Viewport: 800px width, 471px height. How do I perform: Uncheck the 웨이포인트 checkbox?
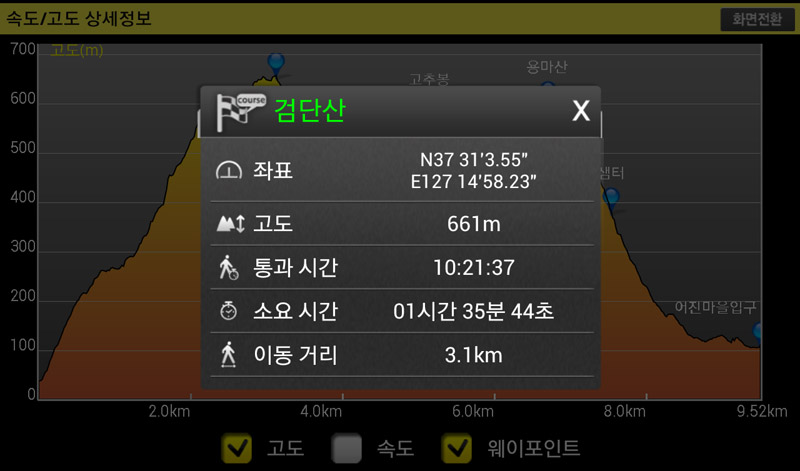pyautogui.click(x=458, y=449)
